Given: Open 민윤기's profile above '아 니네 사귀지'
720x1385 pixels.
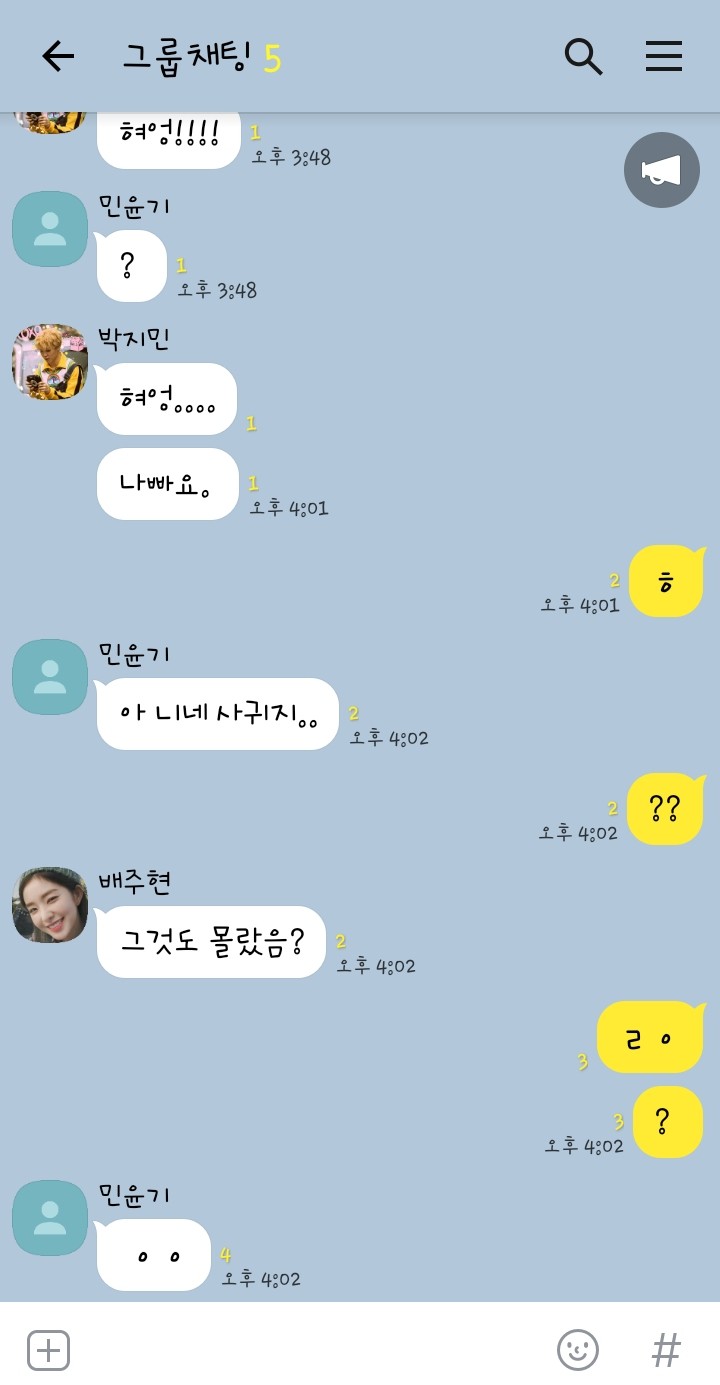Looking at the screenshot, I should pyautogui.click(x=50, y=677).
